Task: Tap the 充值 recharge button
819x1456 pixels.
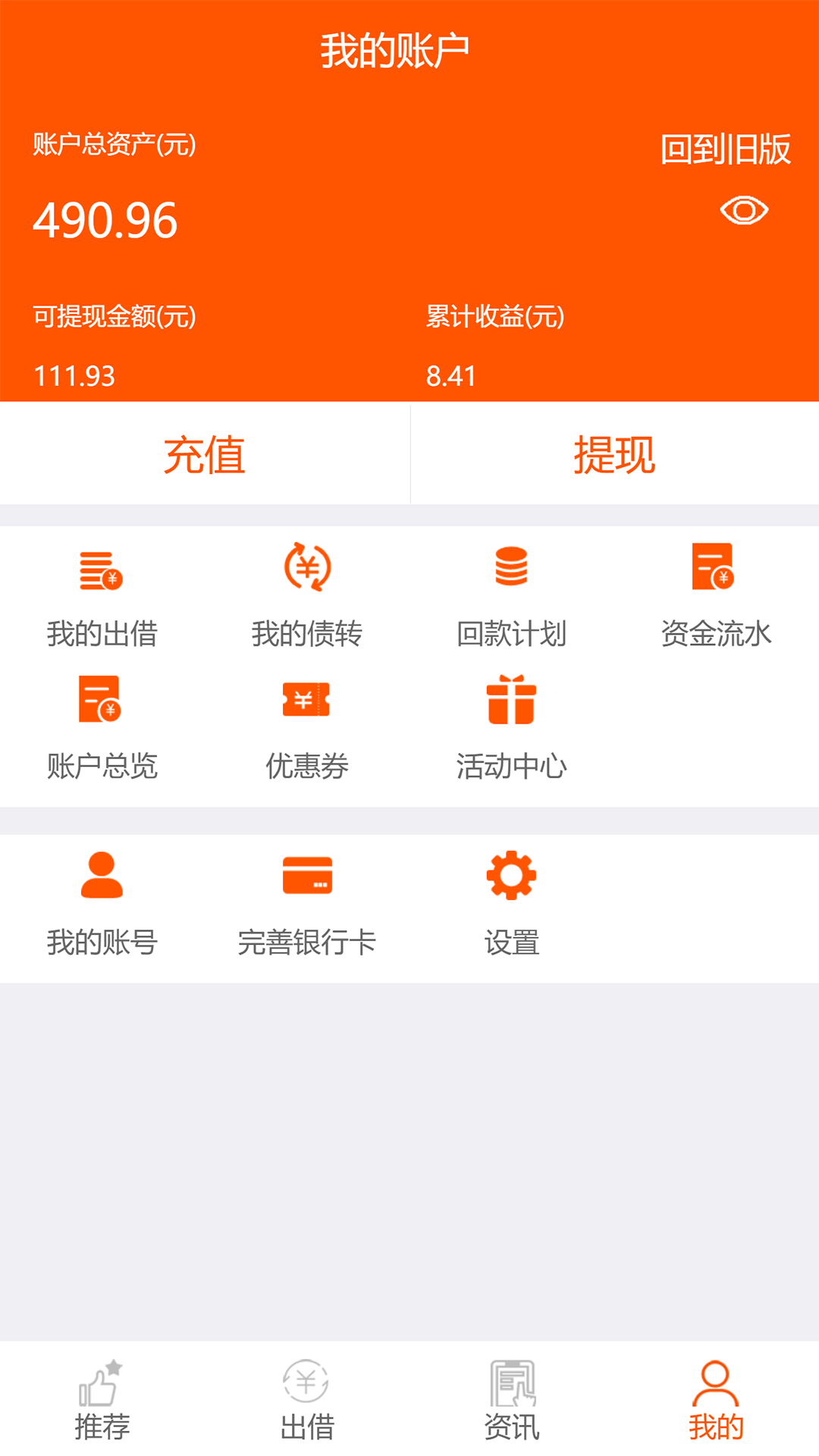Action: click(205, 455)
